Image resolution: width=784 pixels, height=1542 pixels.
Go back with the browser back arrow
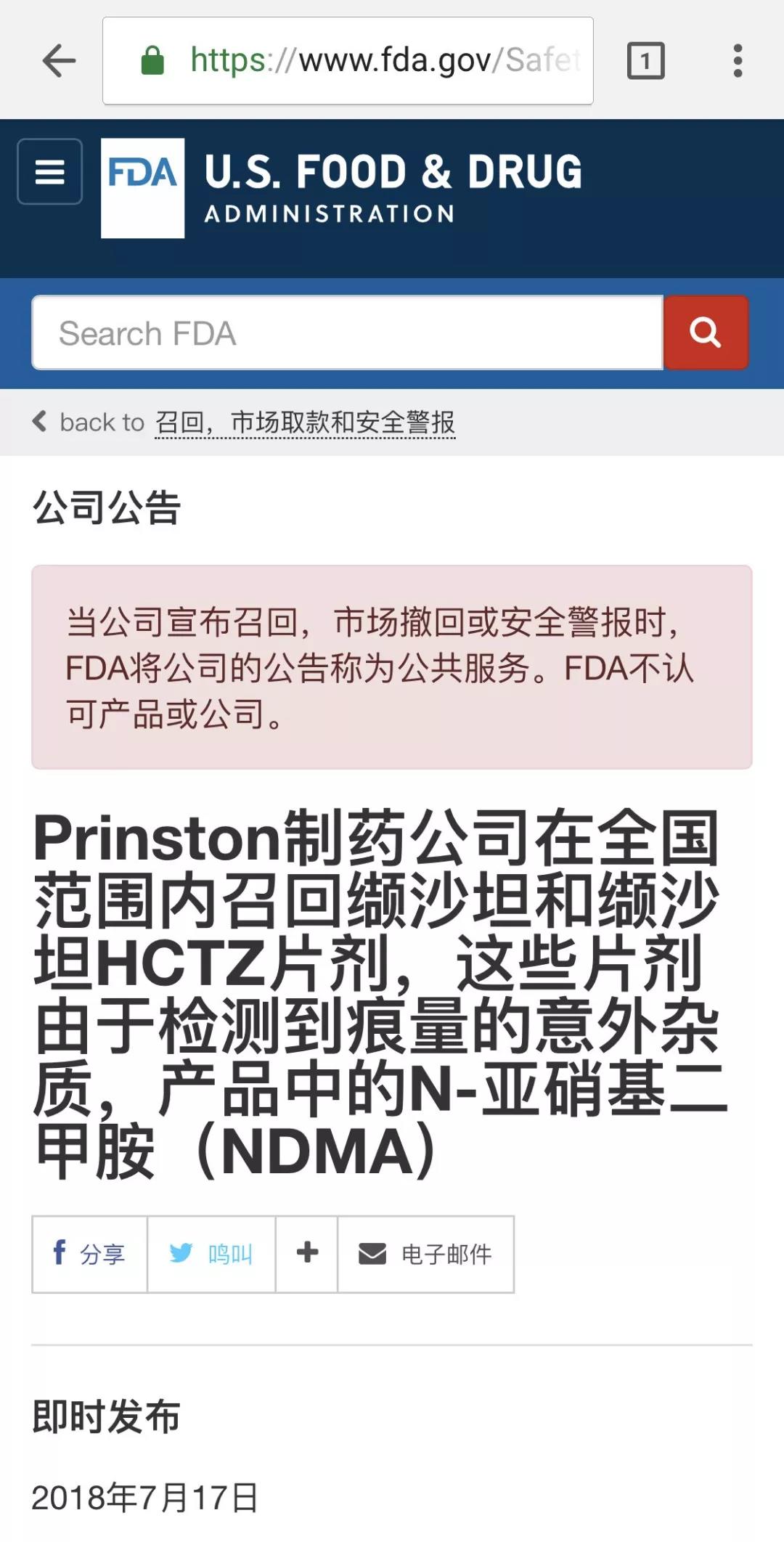[x=60, y=60]
